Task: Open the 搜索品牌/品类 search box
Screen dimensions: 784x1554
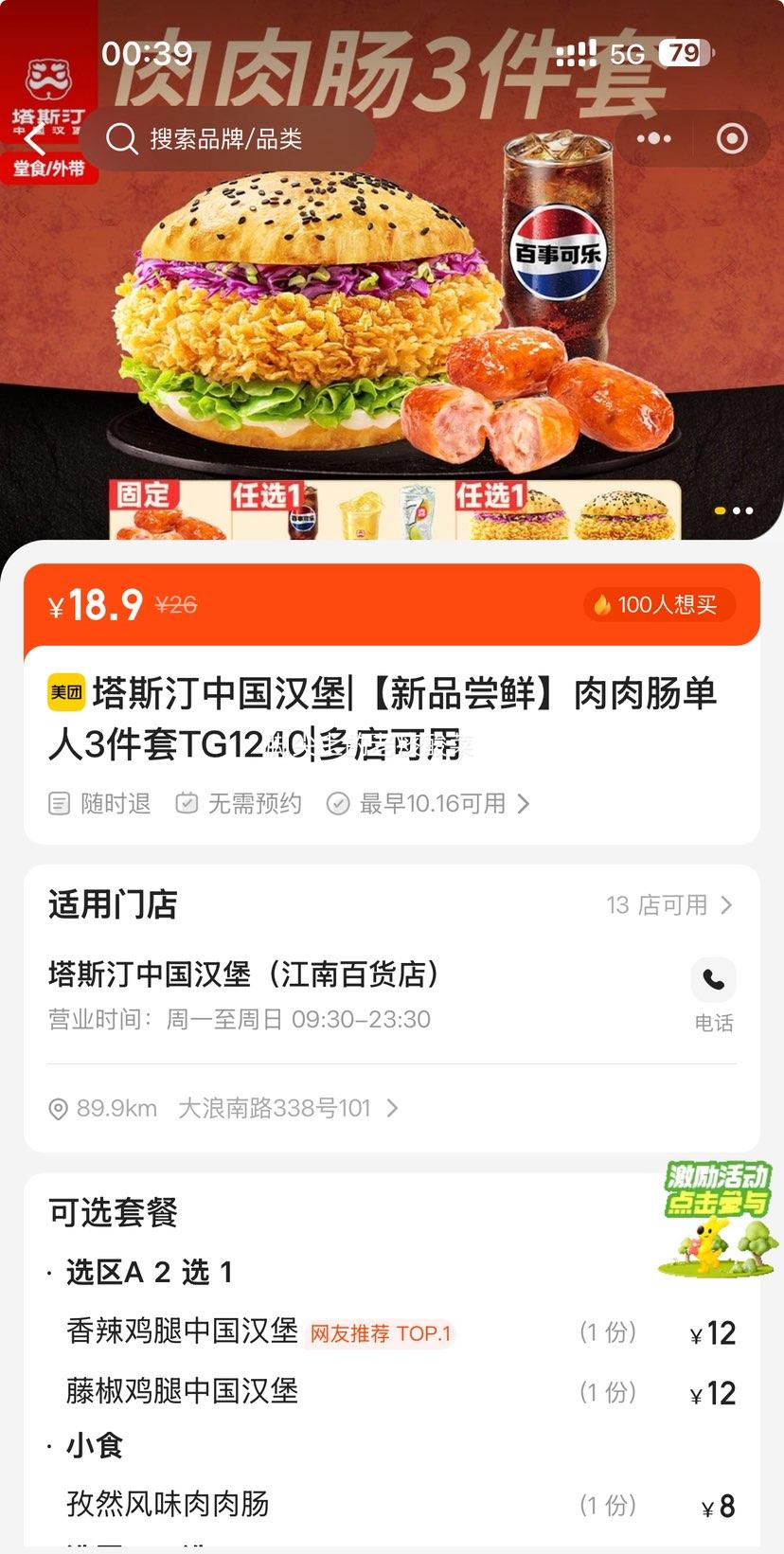Action: click(227, 139)
